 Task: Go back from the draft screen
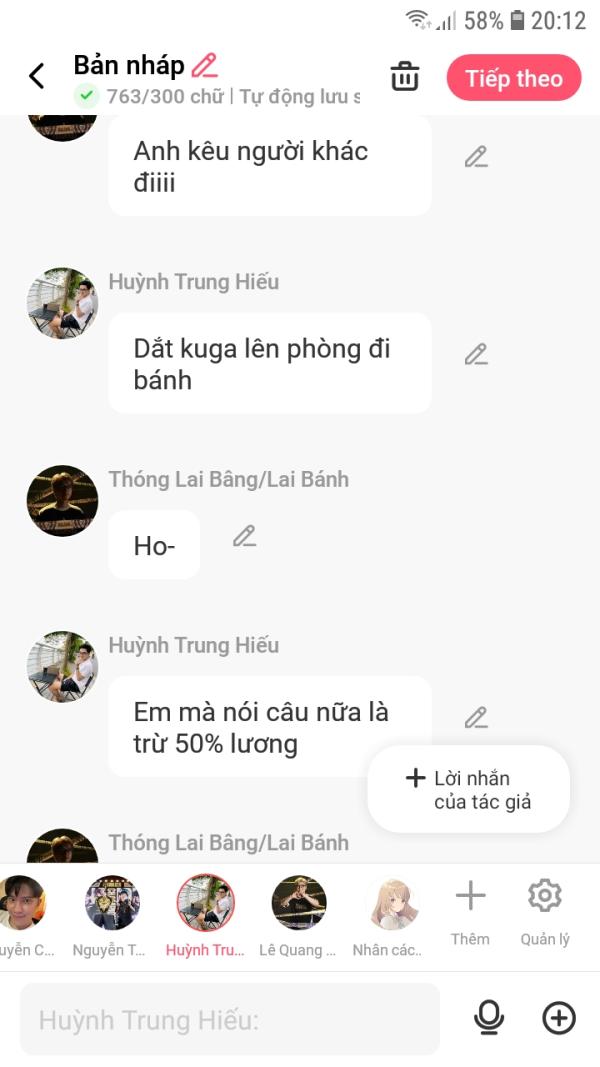(37, 76)
